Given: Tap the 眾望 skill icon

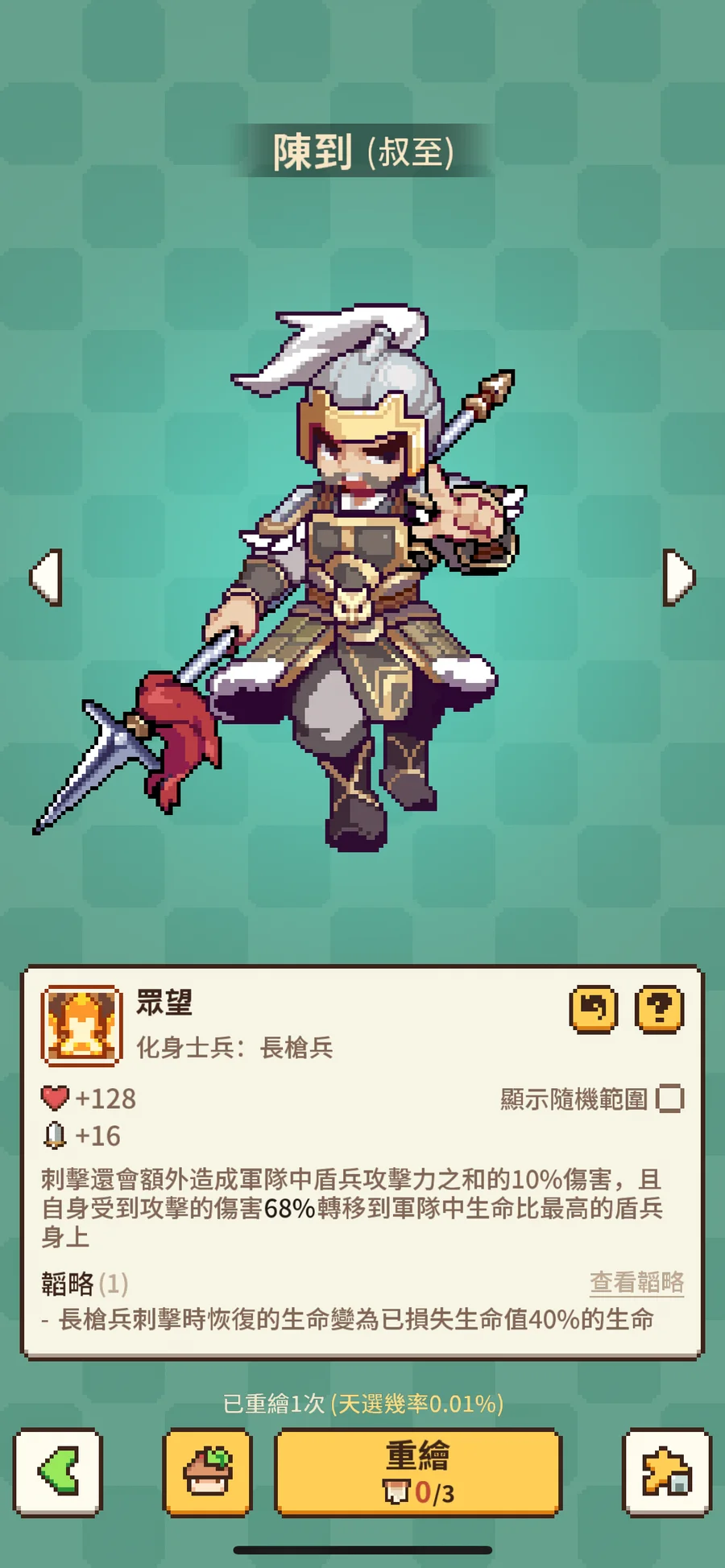Looking at the screenshot, I should (x=81, y=1026).
